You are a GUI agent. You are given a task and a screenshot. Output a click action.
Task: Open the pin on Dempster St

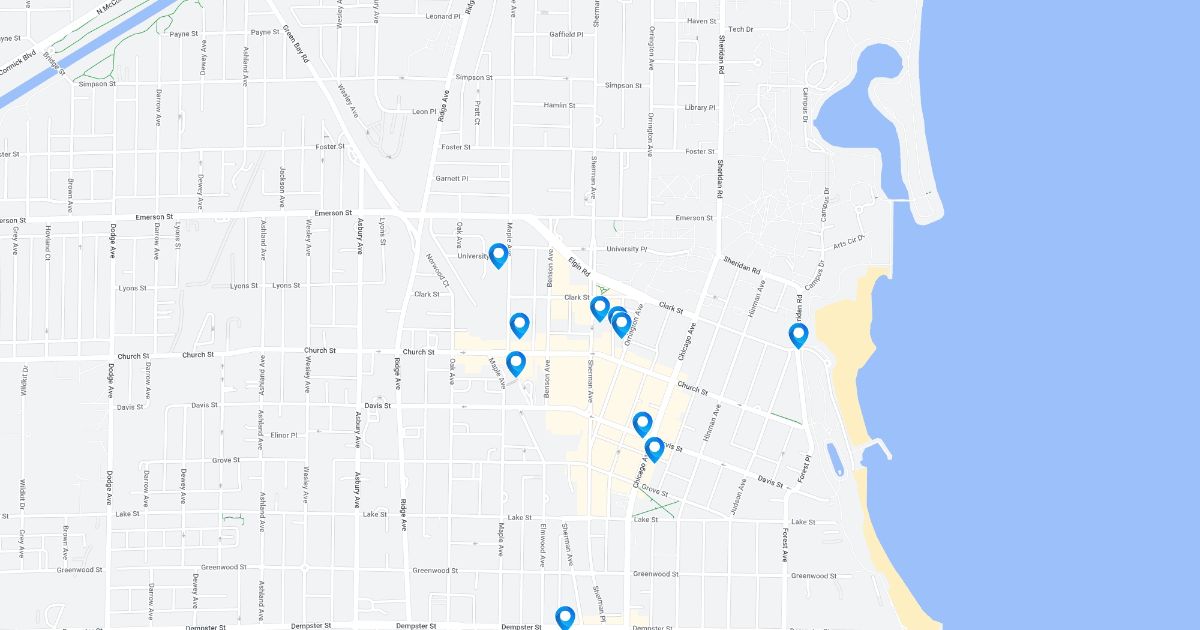tap(565, 617)
